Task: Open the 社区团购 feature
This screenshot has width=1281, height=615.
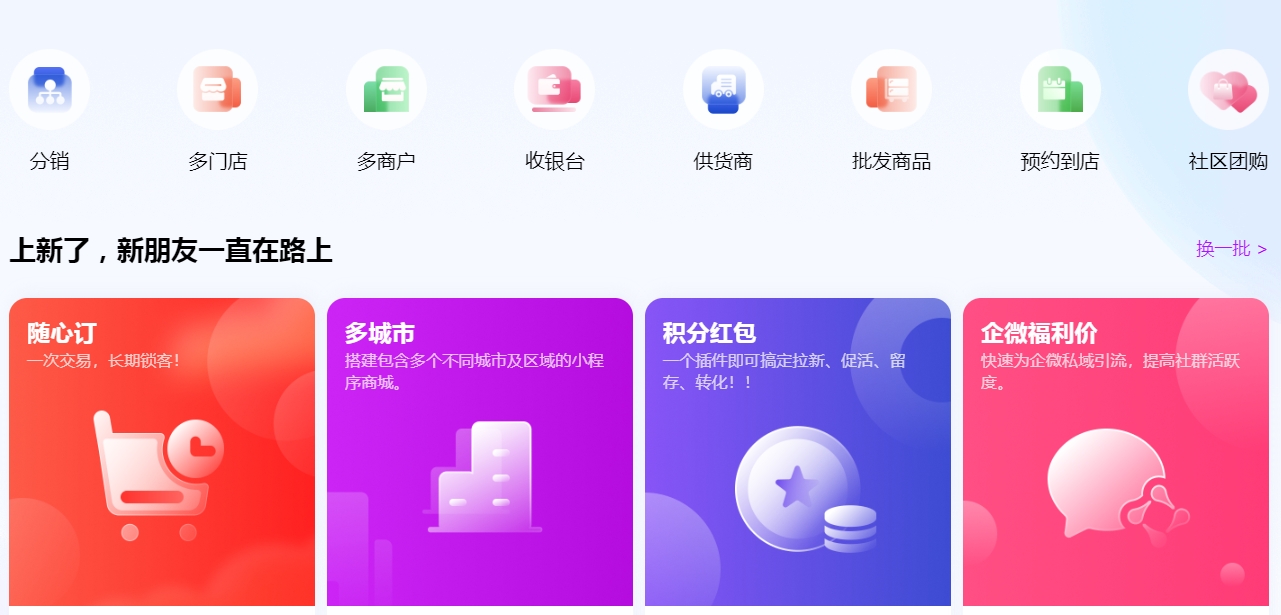Action: [1228, 90]
